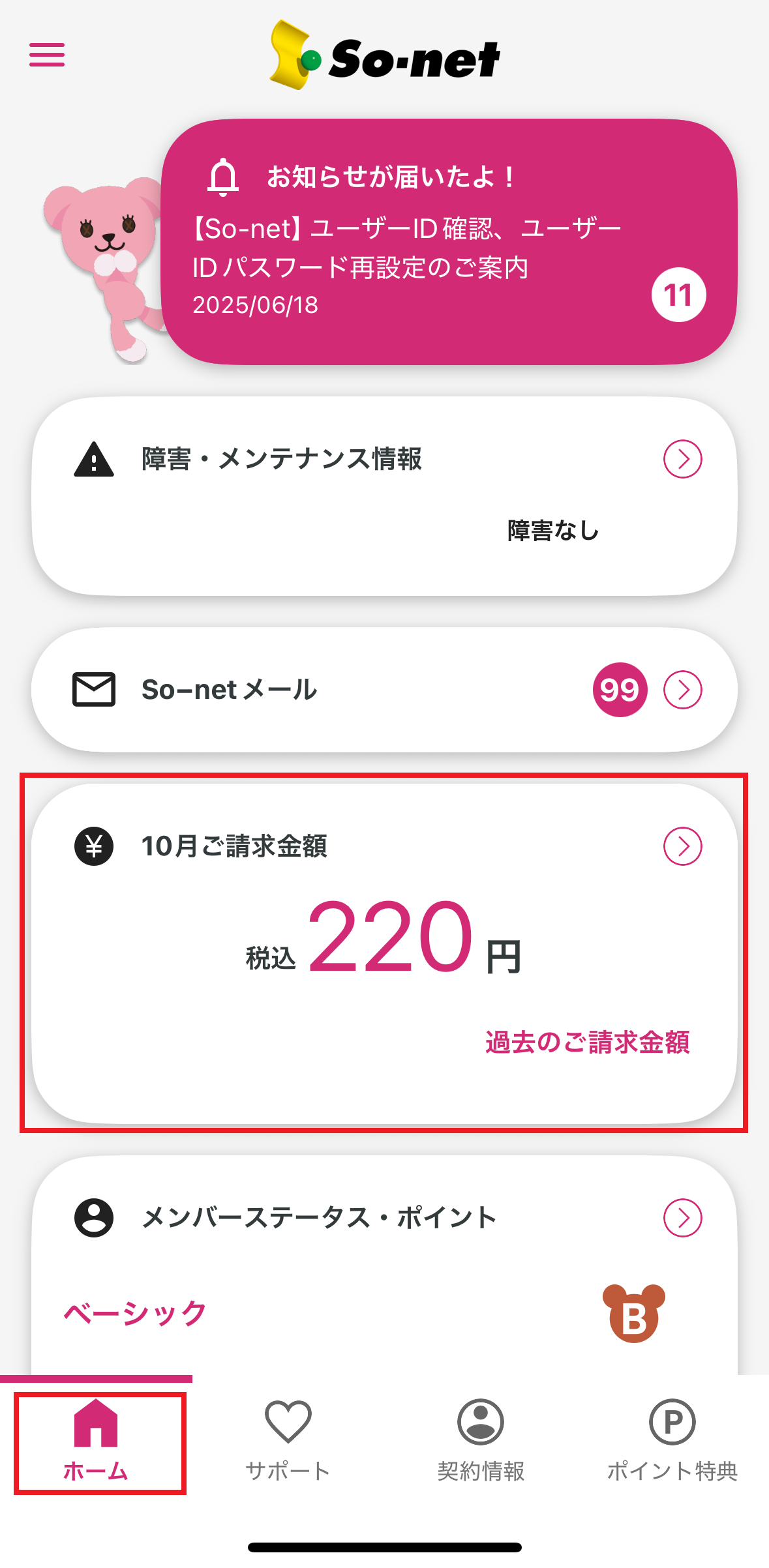
Task: Tap 過去のご請求金額 link
Action: (587, 1042)
